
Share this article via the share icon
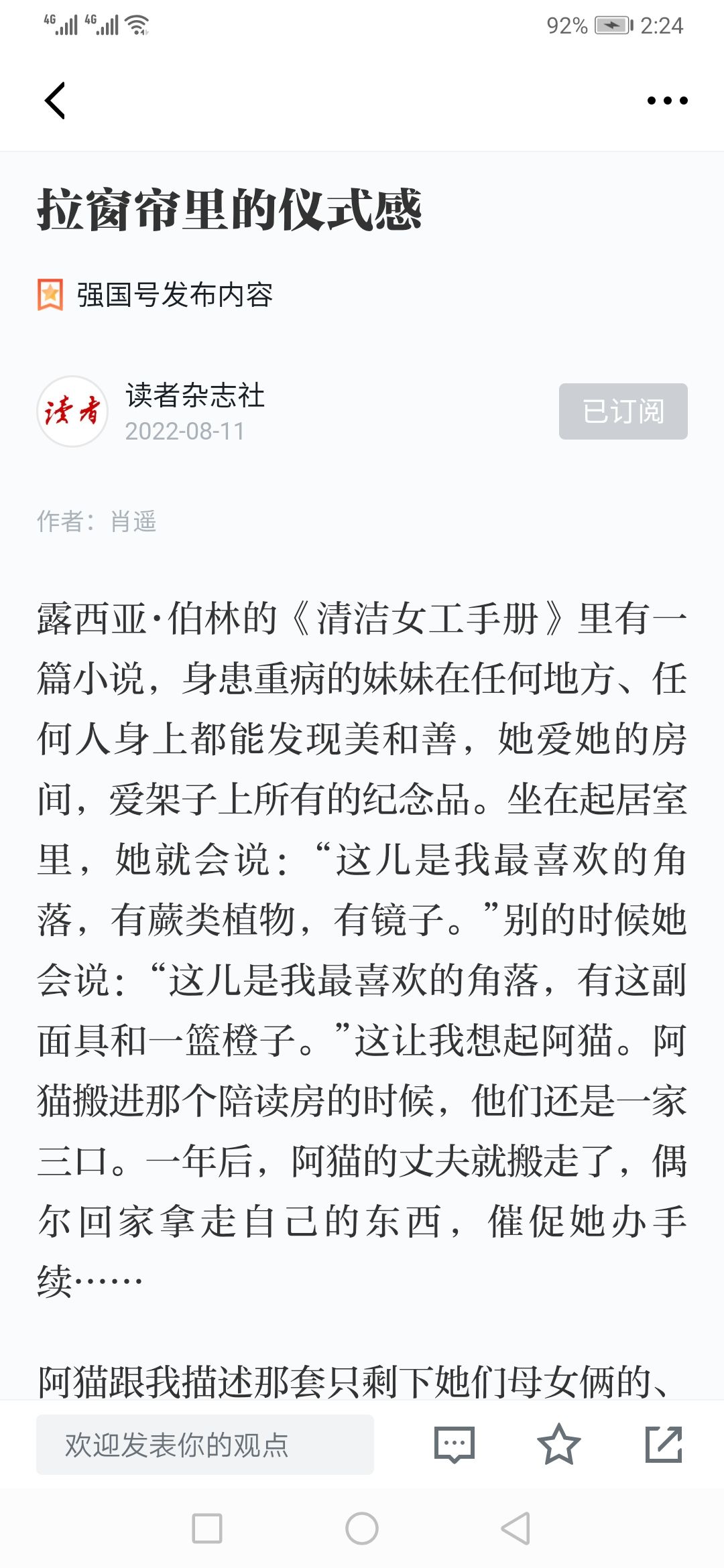(664, 1445)
